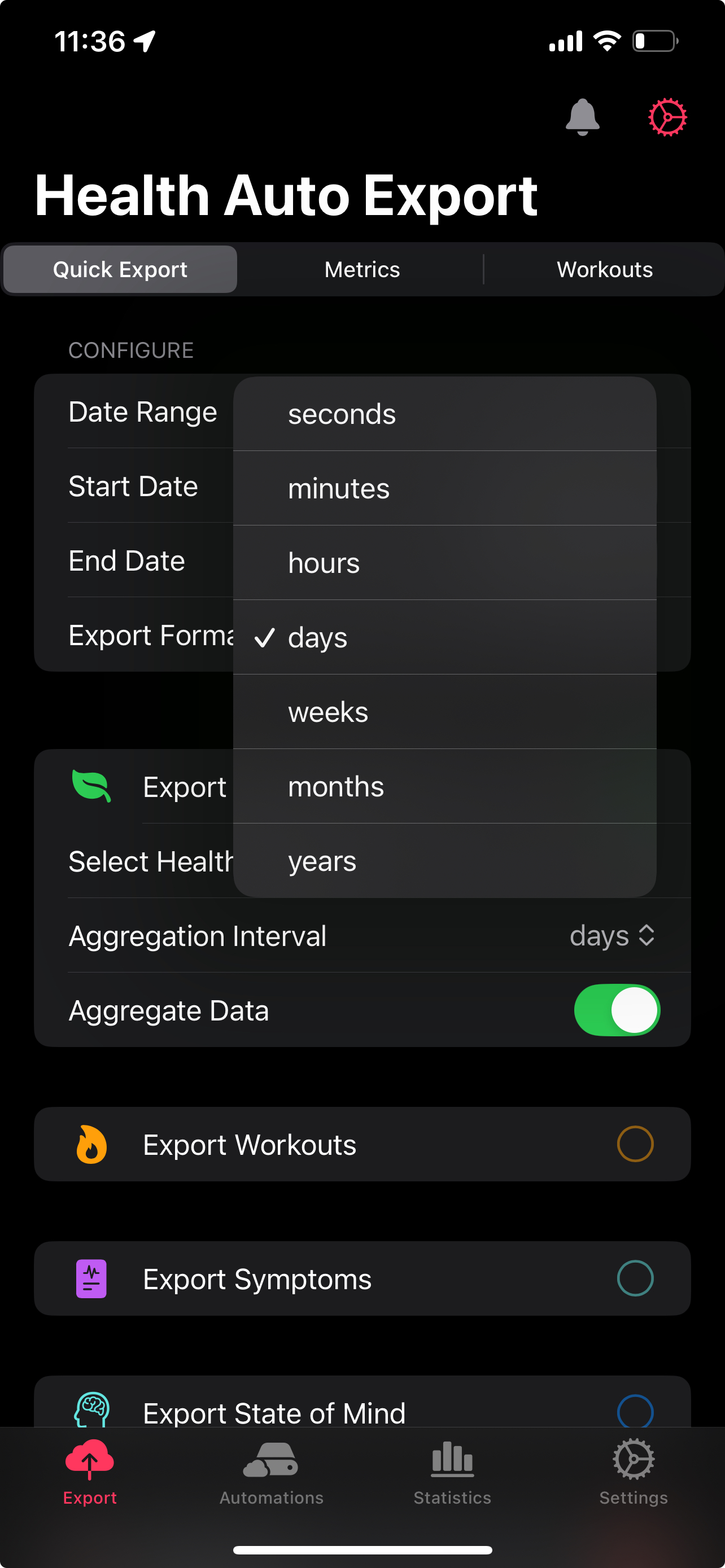Choose minutes as the interval
The width and height of the screenshot is (725, 1568).
[444, 489]
